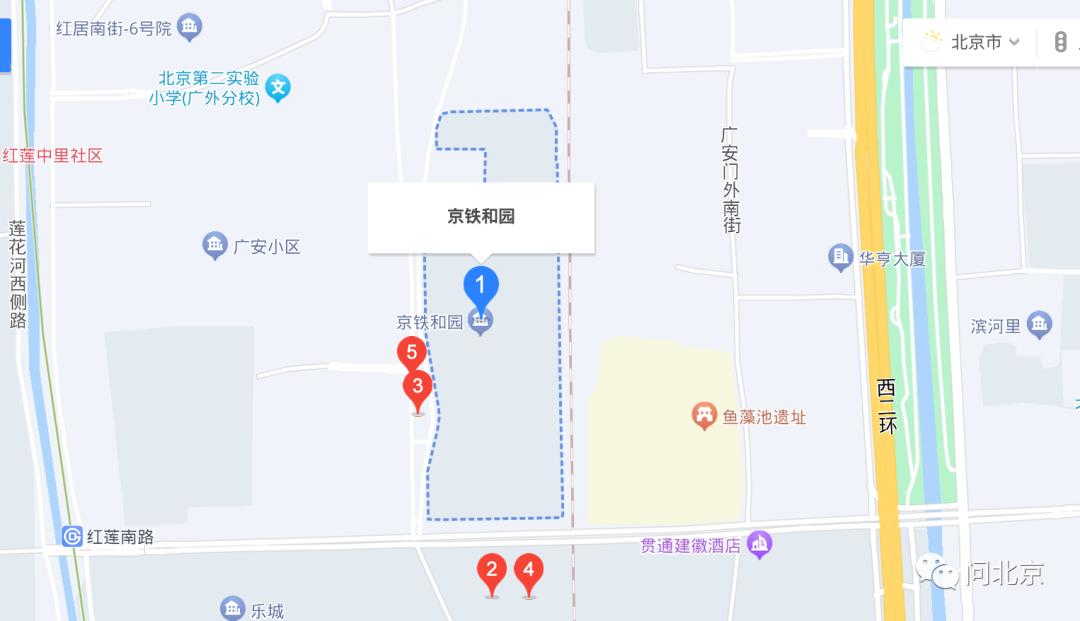Open the red marker number 4

[x=529, y=572]
